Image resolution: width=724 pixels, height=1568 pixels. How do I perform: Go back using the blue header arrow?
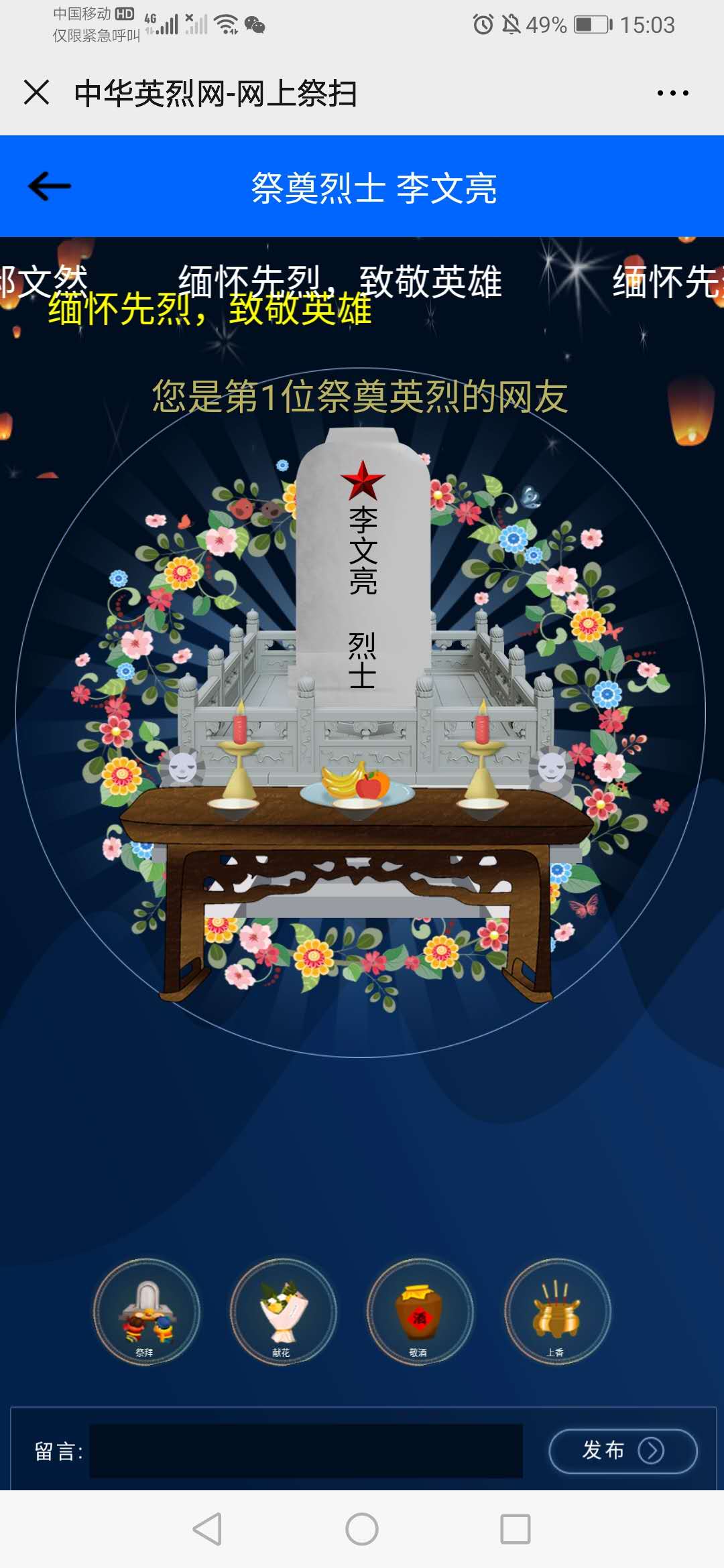click(50, 186)
